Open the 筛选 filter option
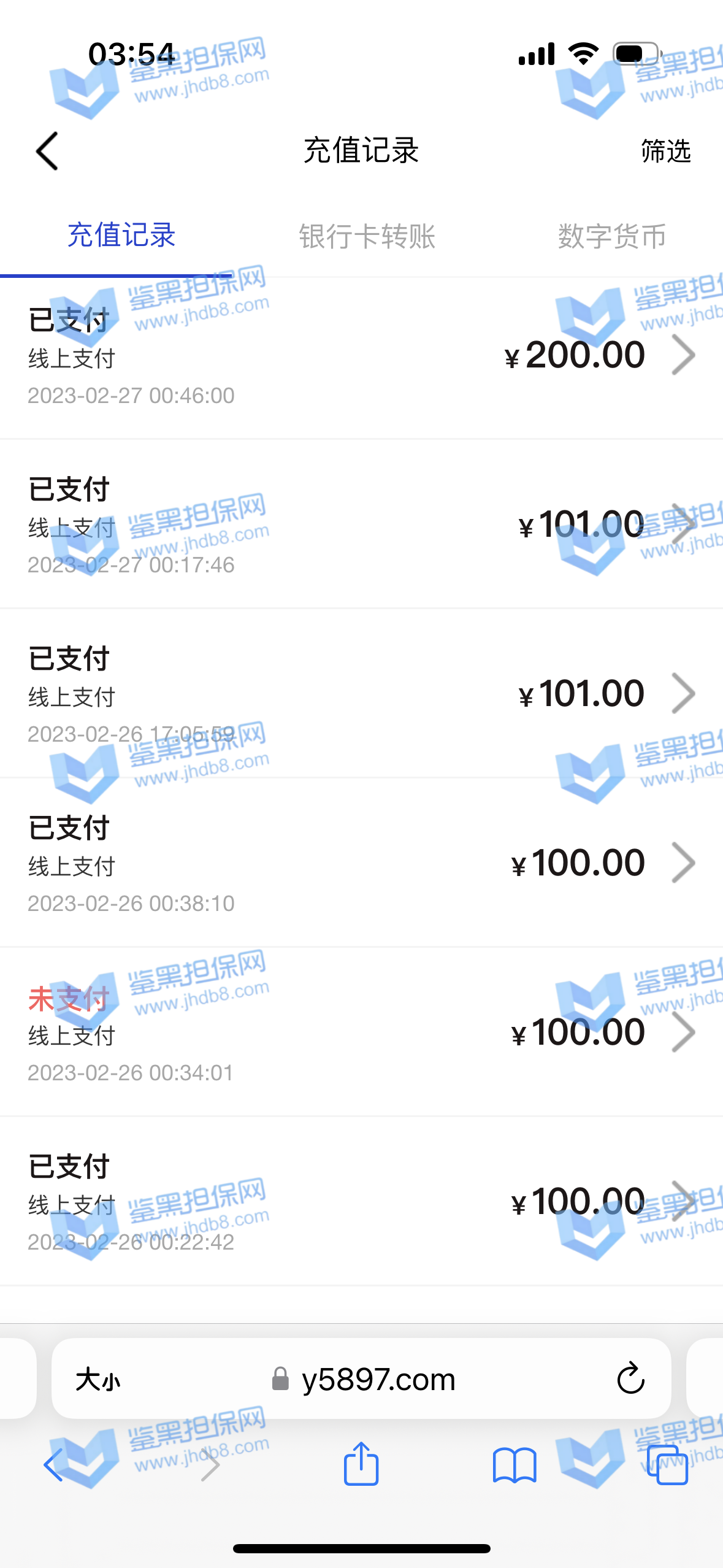Viewport: 723px width, 1568px height. pyautogui.click(x=665, y=151)
